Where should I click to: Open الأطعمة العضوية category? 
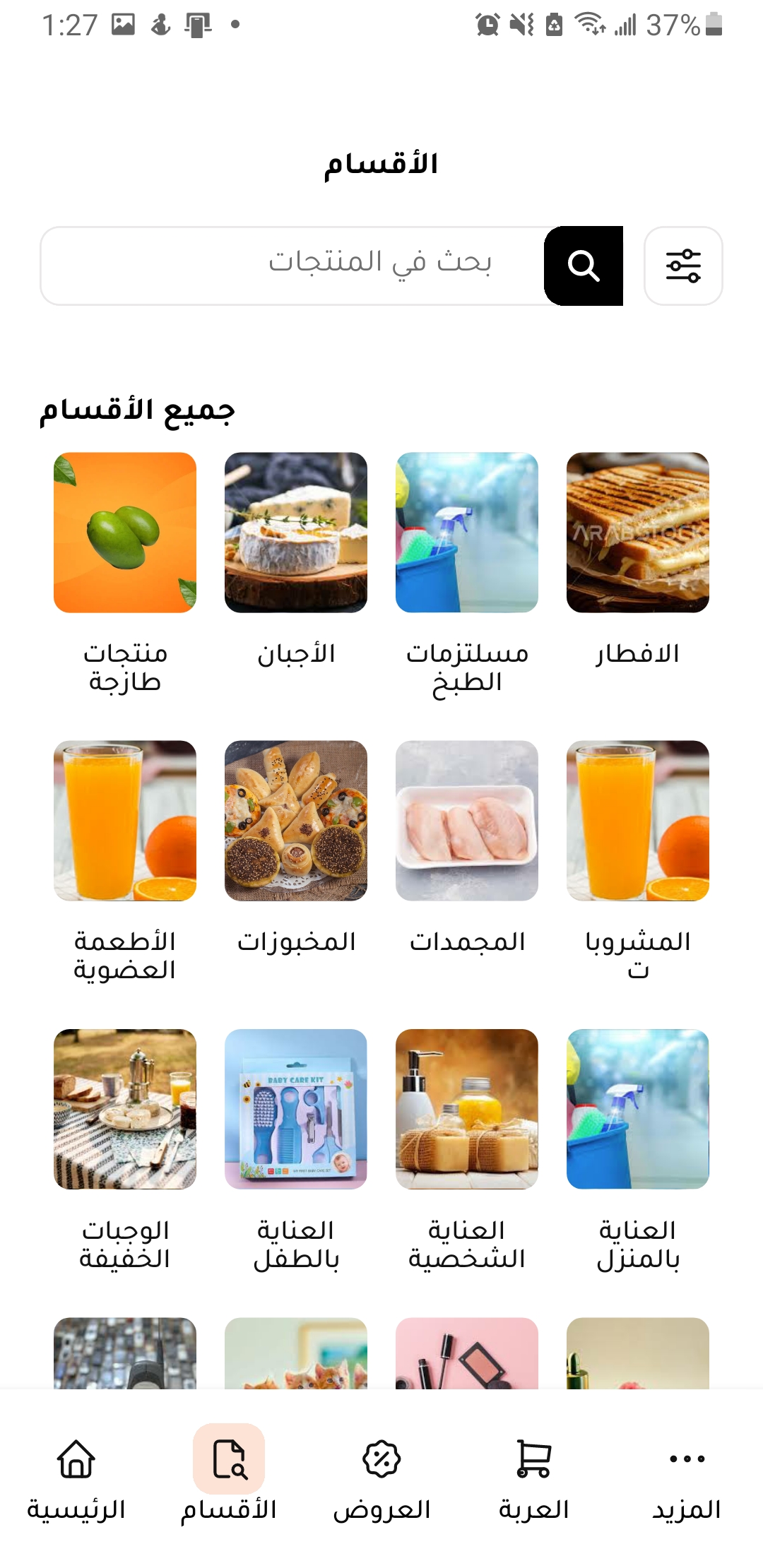(x=125, y=821)
